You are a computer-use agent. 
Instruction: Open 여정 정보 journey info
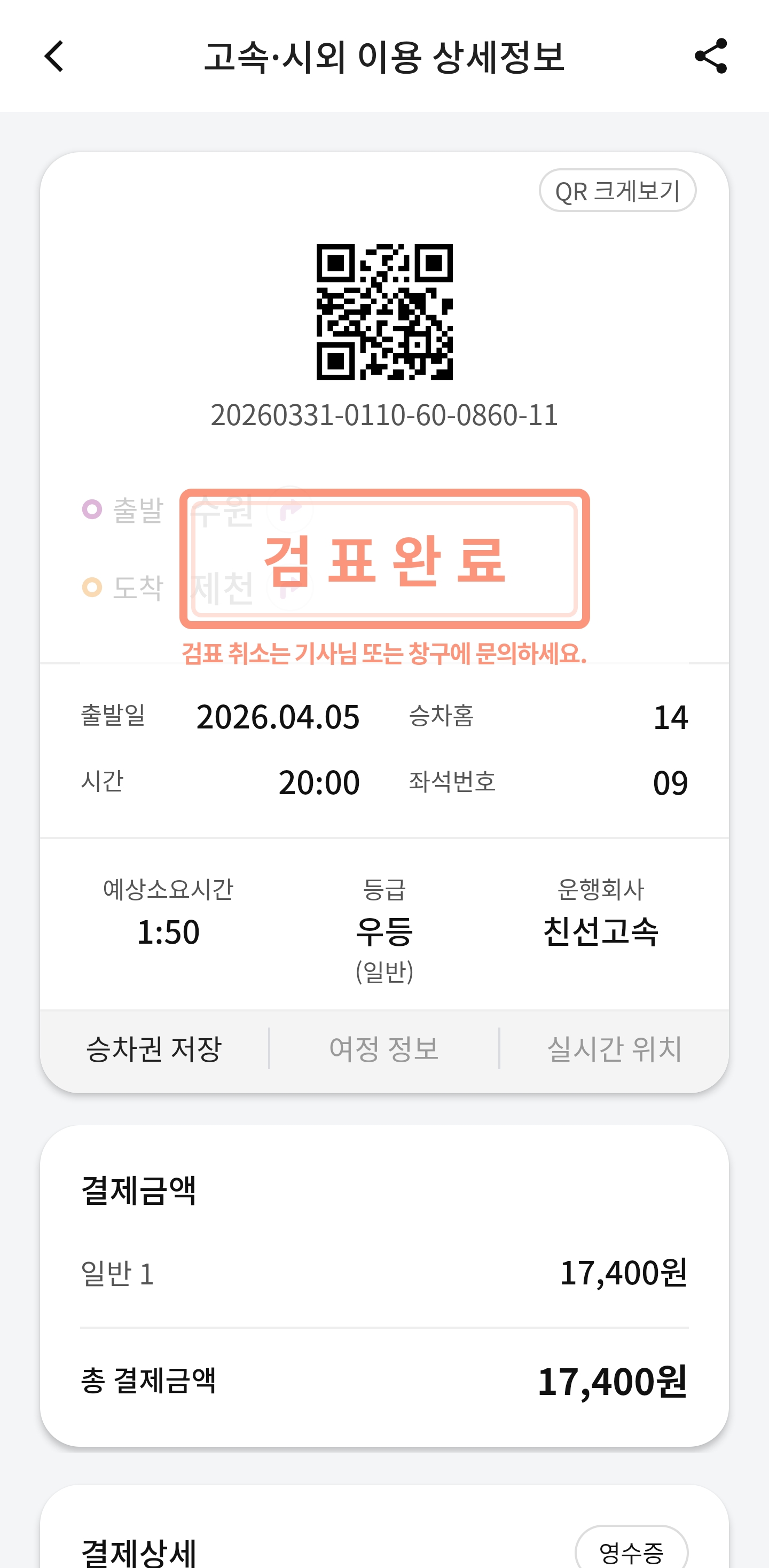[x=383, y=1049]
